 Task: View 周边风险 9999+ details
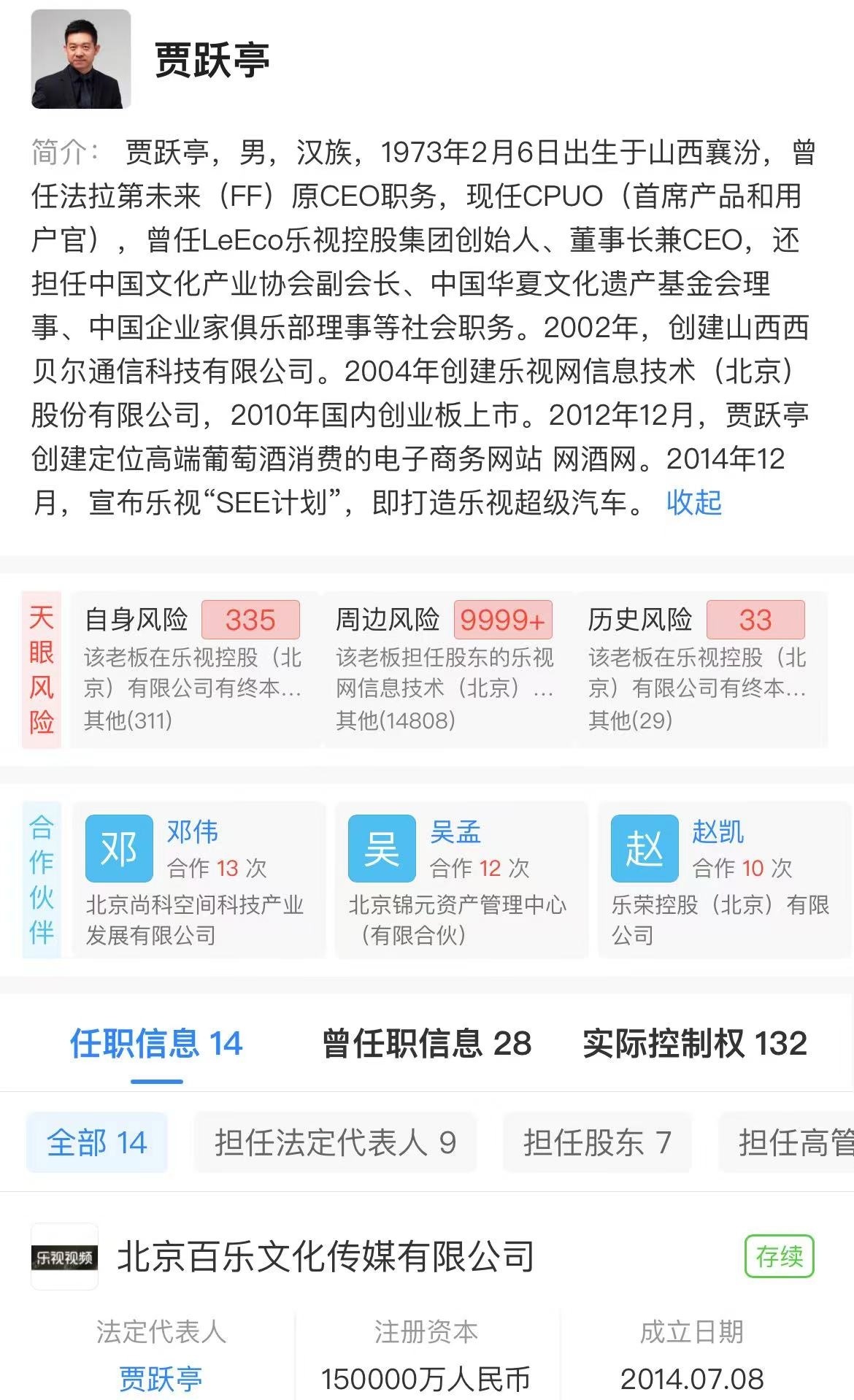(445, 669)
